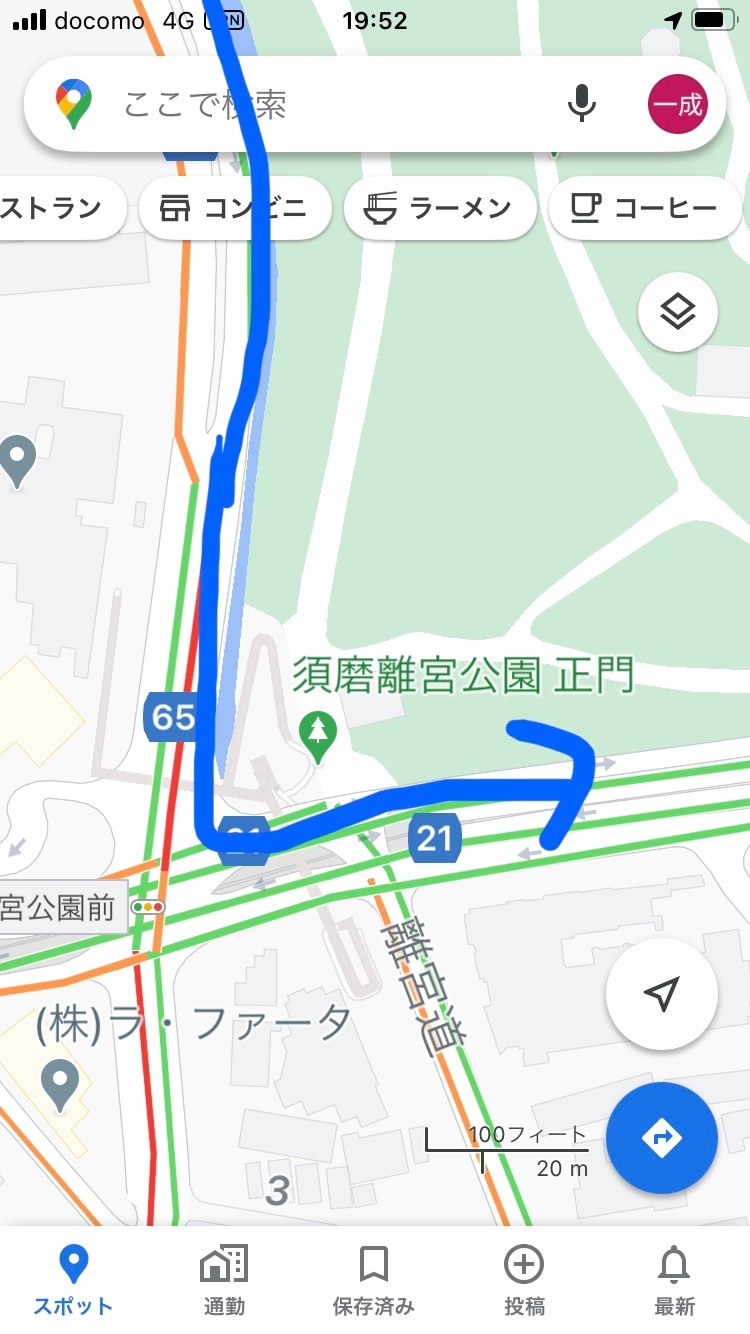
Task: Open the 一成 account profile
Action: (x=678, y=104)
